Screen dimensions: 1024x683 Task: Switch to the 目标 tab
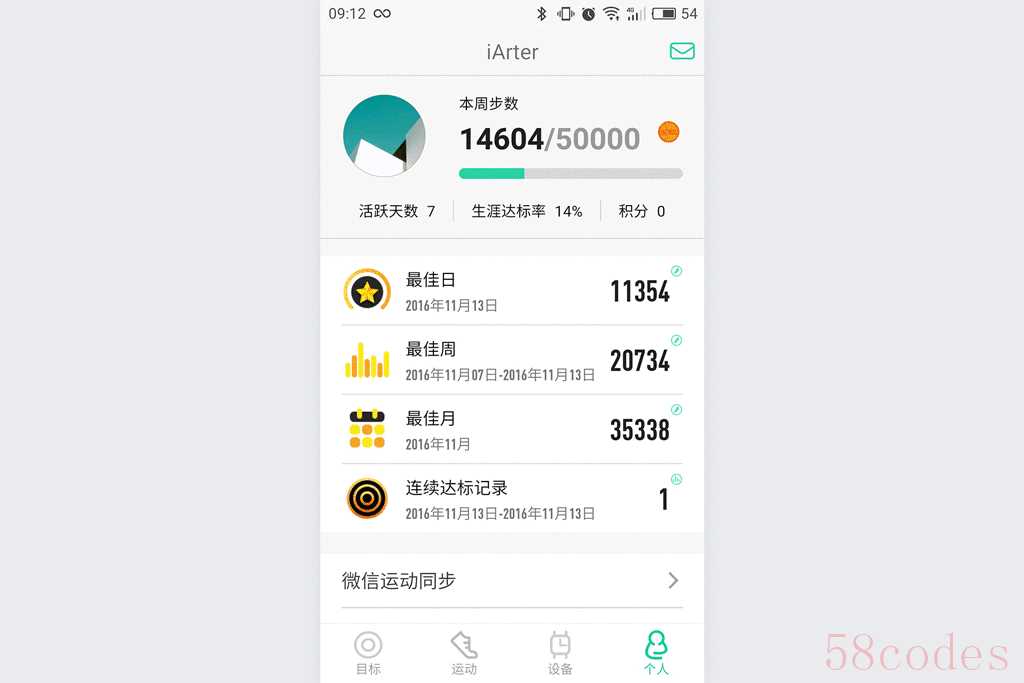(x=368, y=653)
